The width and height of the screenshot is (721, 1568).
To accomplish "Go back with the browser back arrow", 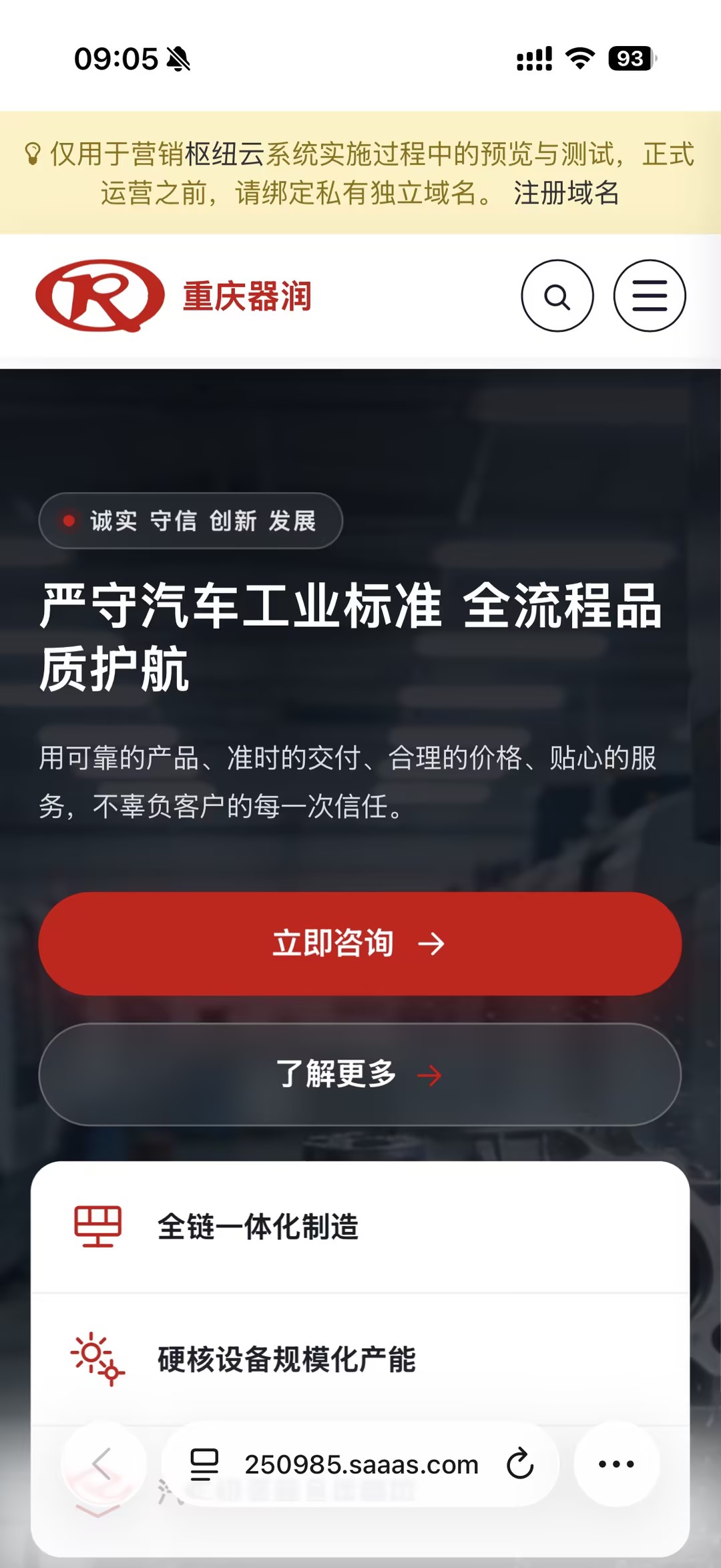I will pyautogui.click(x=102, y=1464).
